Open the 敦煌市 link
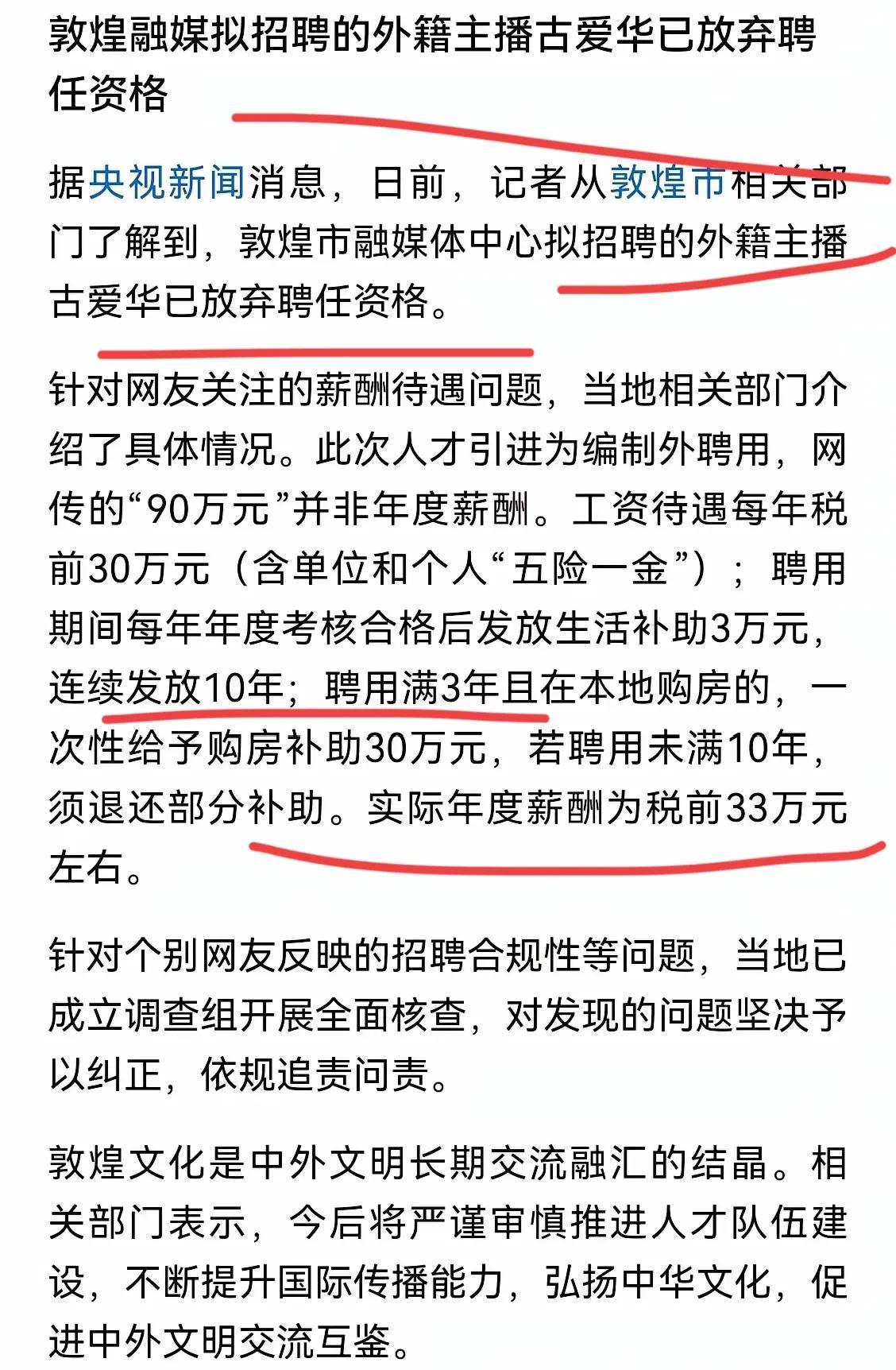 point(667,183)
